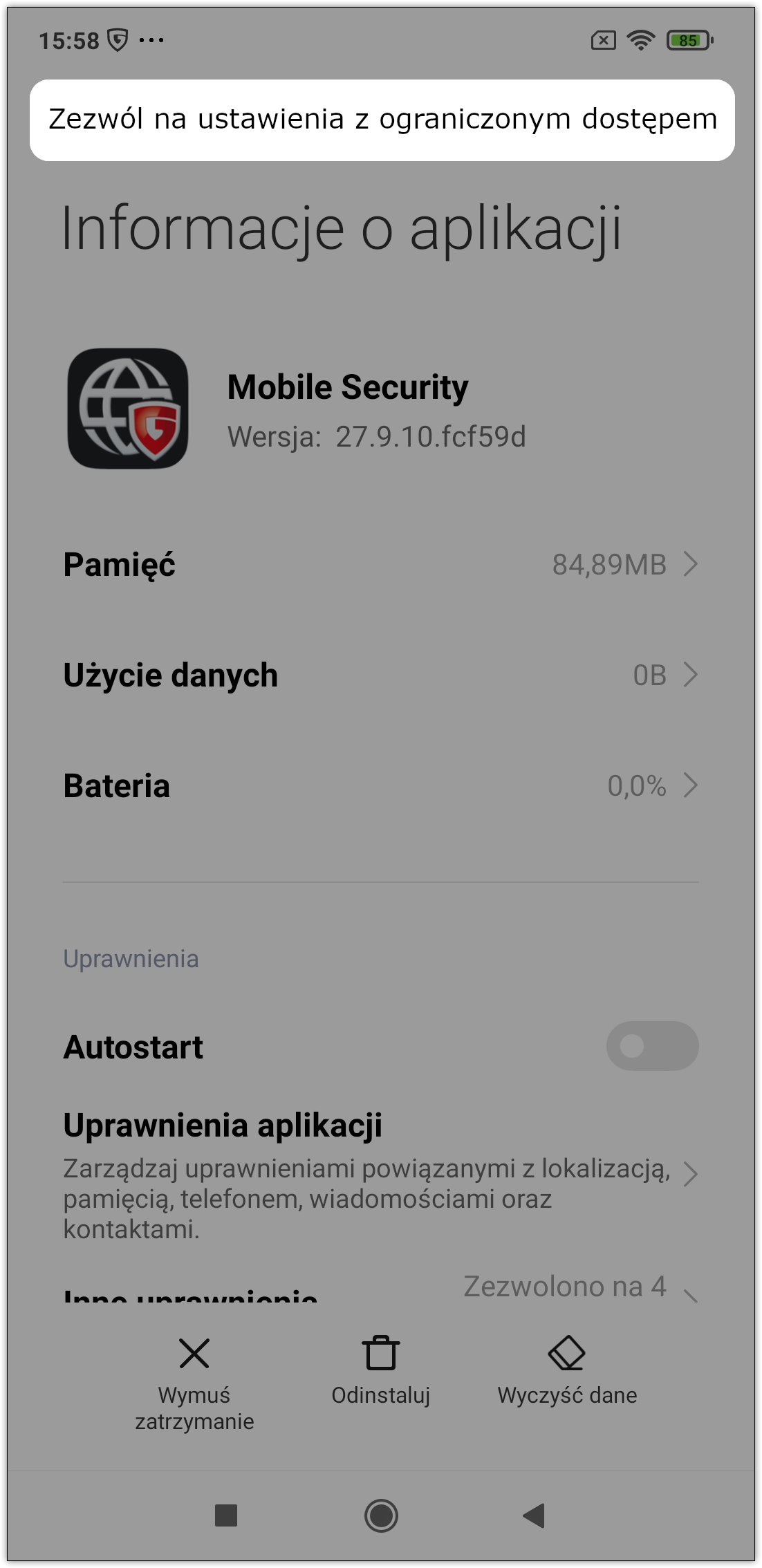762x1568 pixels.
Task: Toggle the Autostart switch
Action: coord(651,1046)
